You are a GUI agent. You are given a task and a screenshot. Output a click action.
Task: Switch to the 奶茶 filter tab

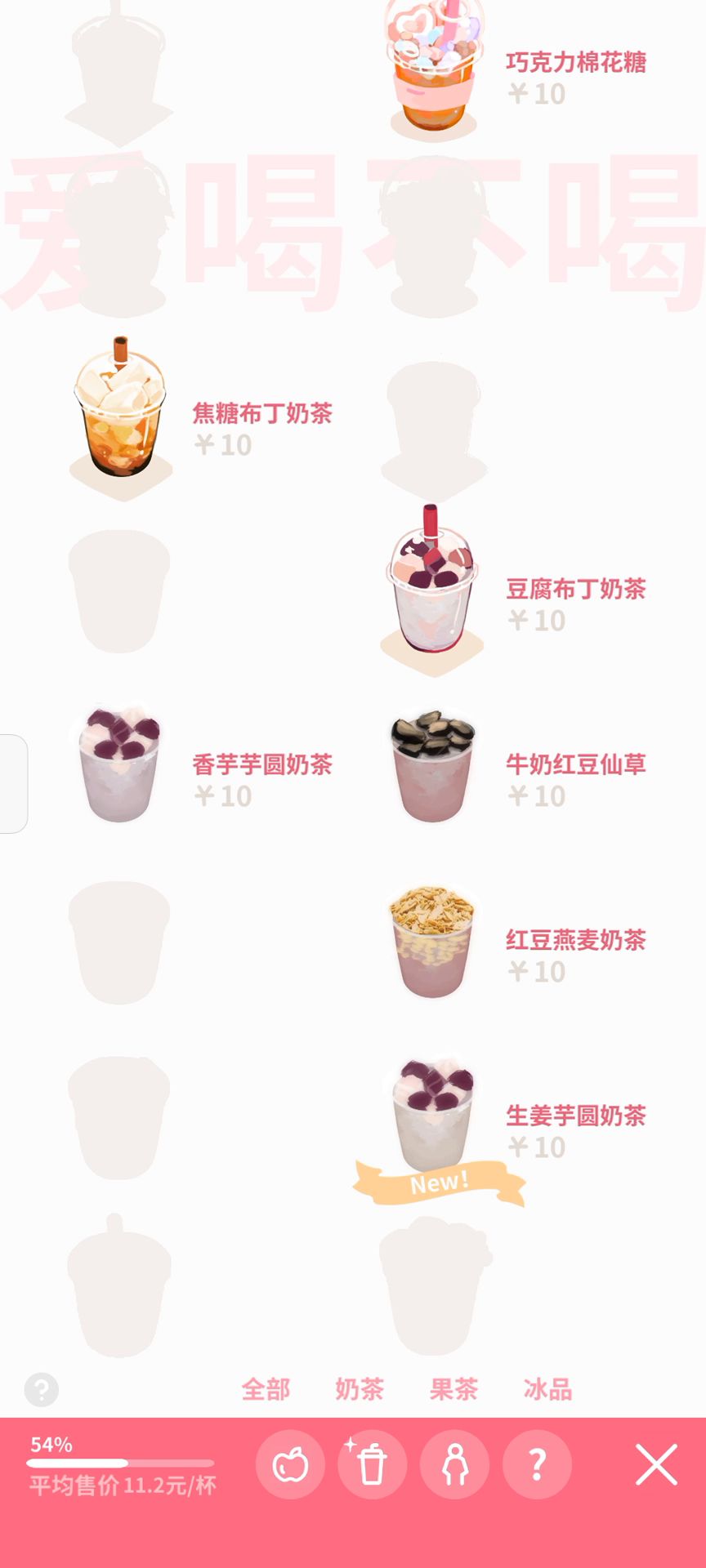(360, 1389)
